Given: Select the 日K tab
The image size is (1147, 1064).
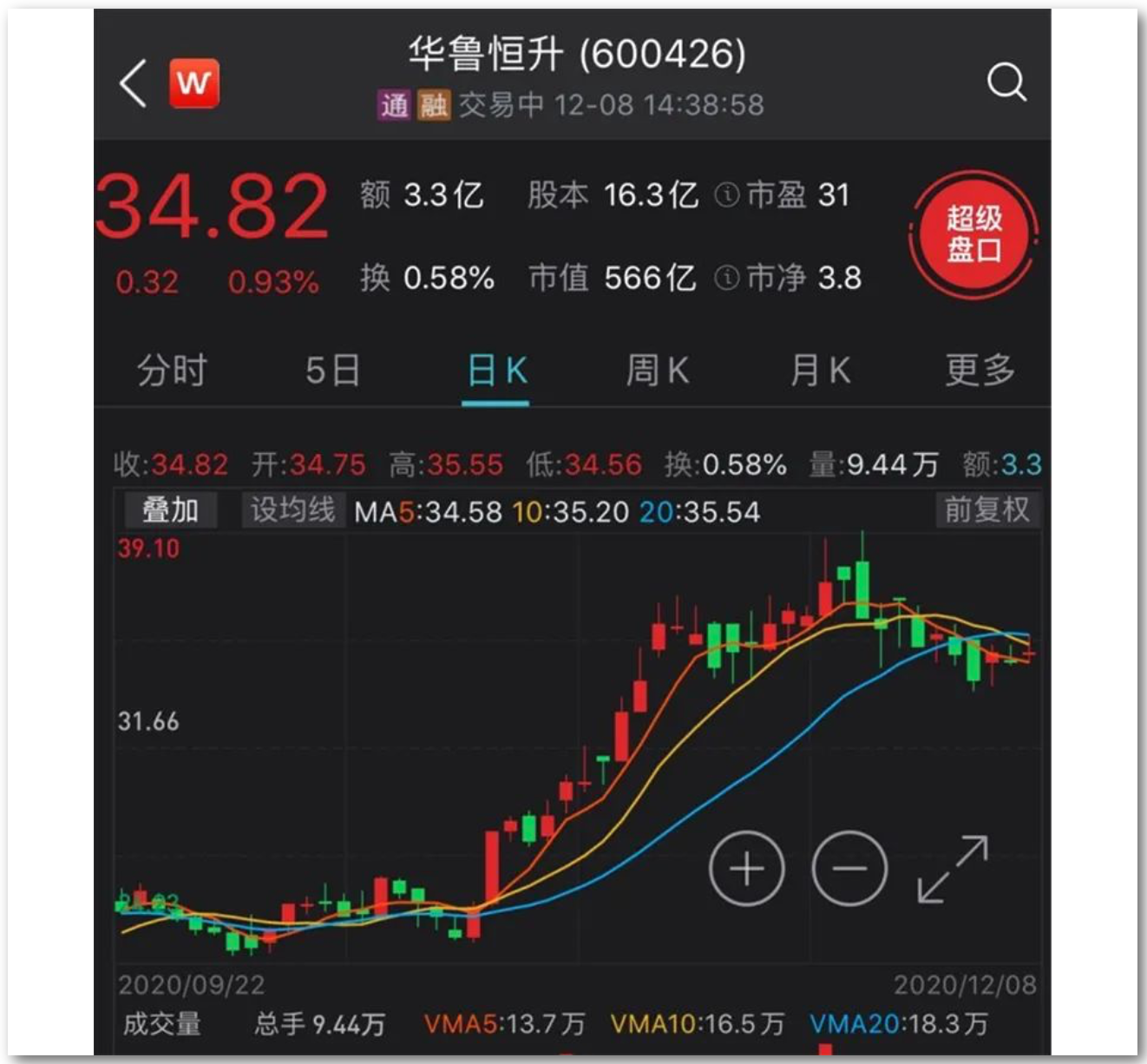Looking at the screenshot, I should pyautogui.click(x=496, y=371).
